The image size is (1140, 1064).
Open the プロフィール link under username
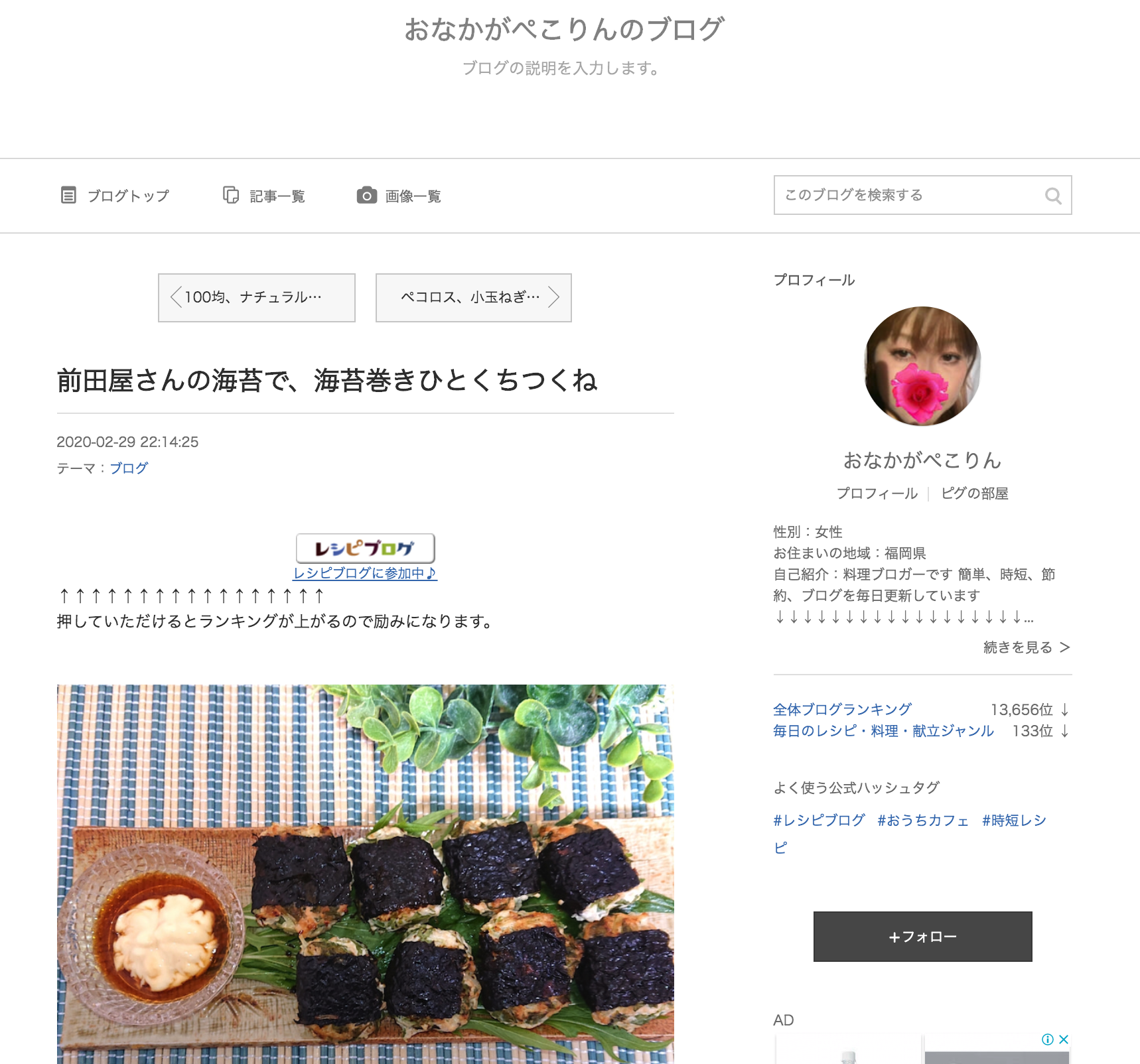877,494
